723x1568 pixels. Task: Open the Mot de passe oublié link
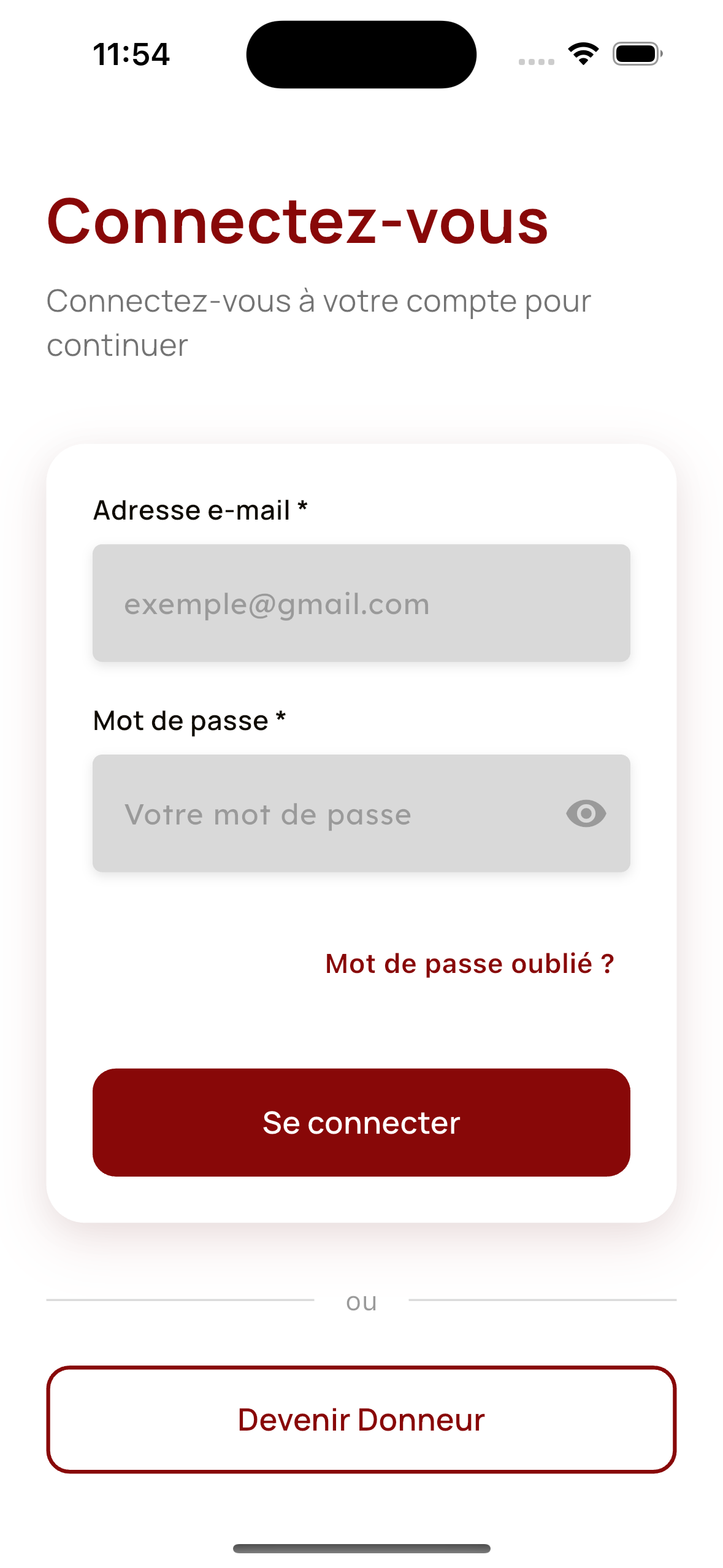[x=469, y=963]
